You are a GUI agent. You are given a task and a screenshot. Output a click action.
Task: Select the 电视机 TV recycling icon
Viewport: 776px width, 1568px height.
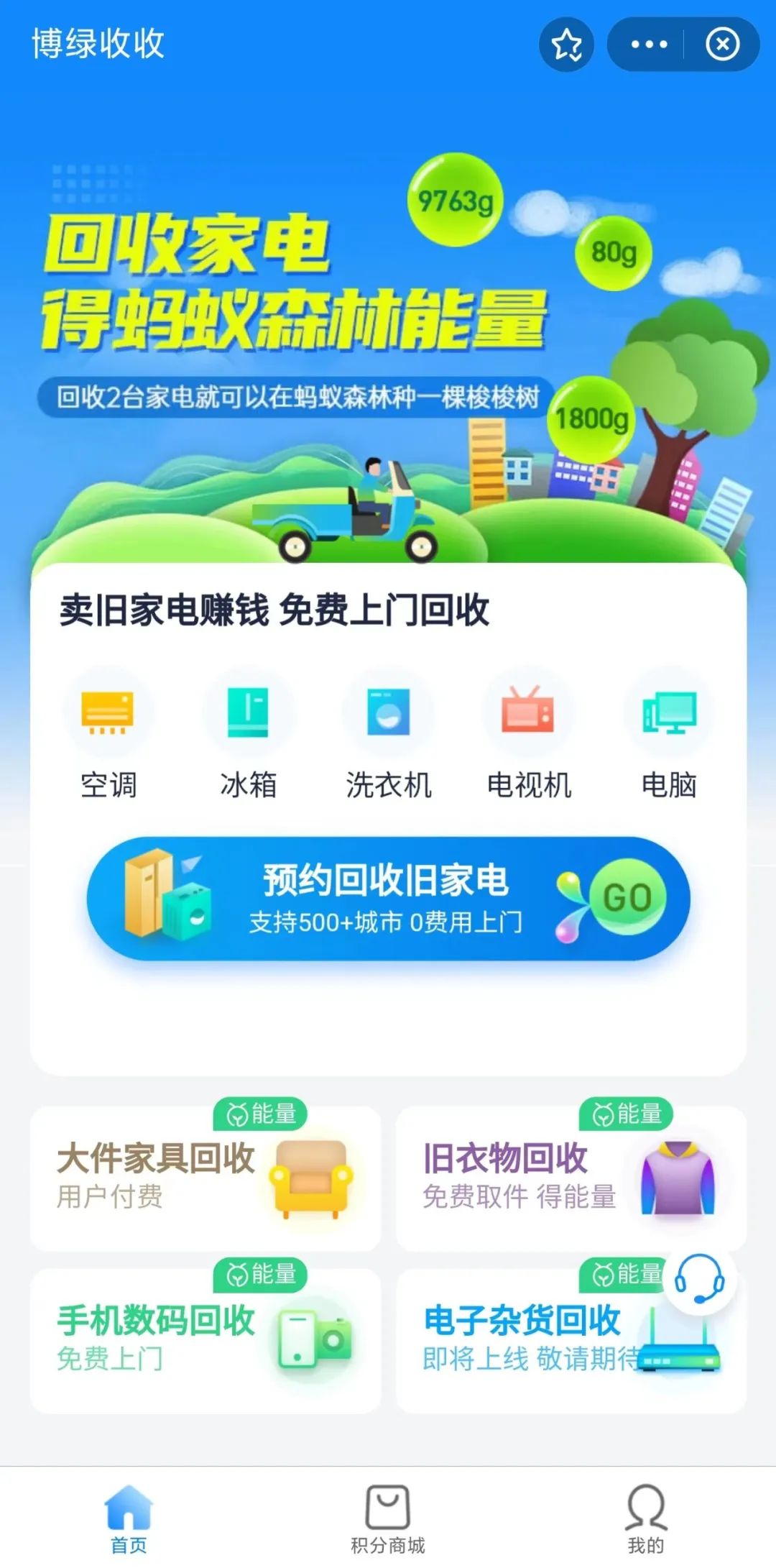point(528,712)
